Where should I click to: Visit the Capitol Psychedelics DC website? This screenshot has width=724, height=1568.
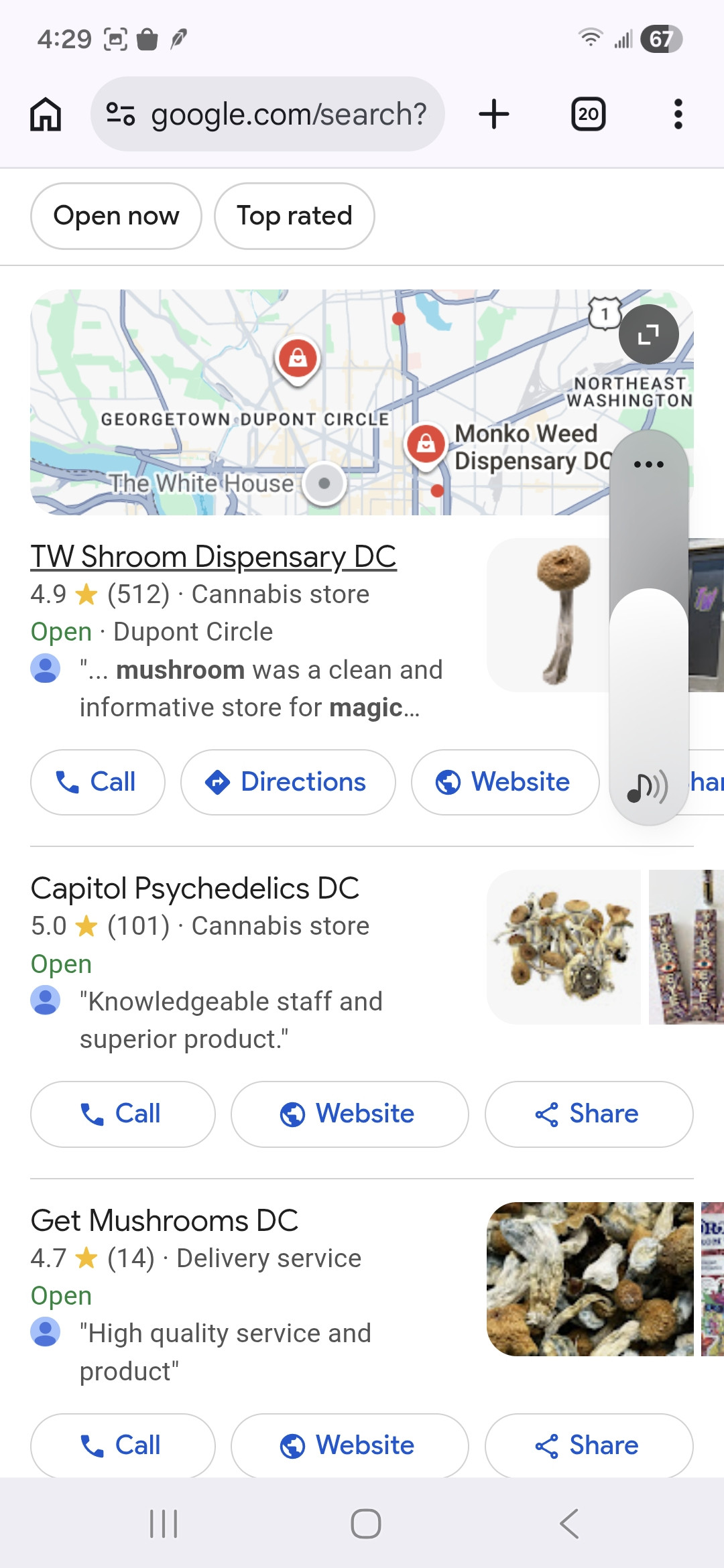349,1114
